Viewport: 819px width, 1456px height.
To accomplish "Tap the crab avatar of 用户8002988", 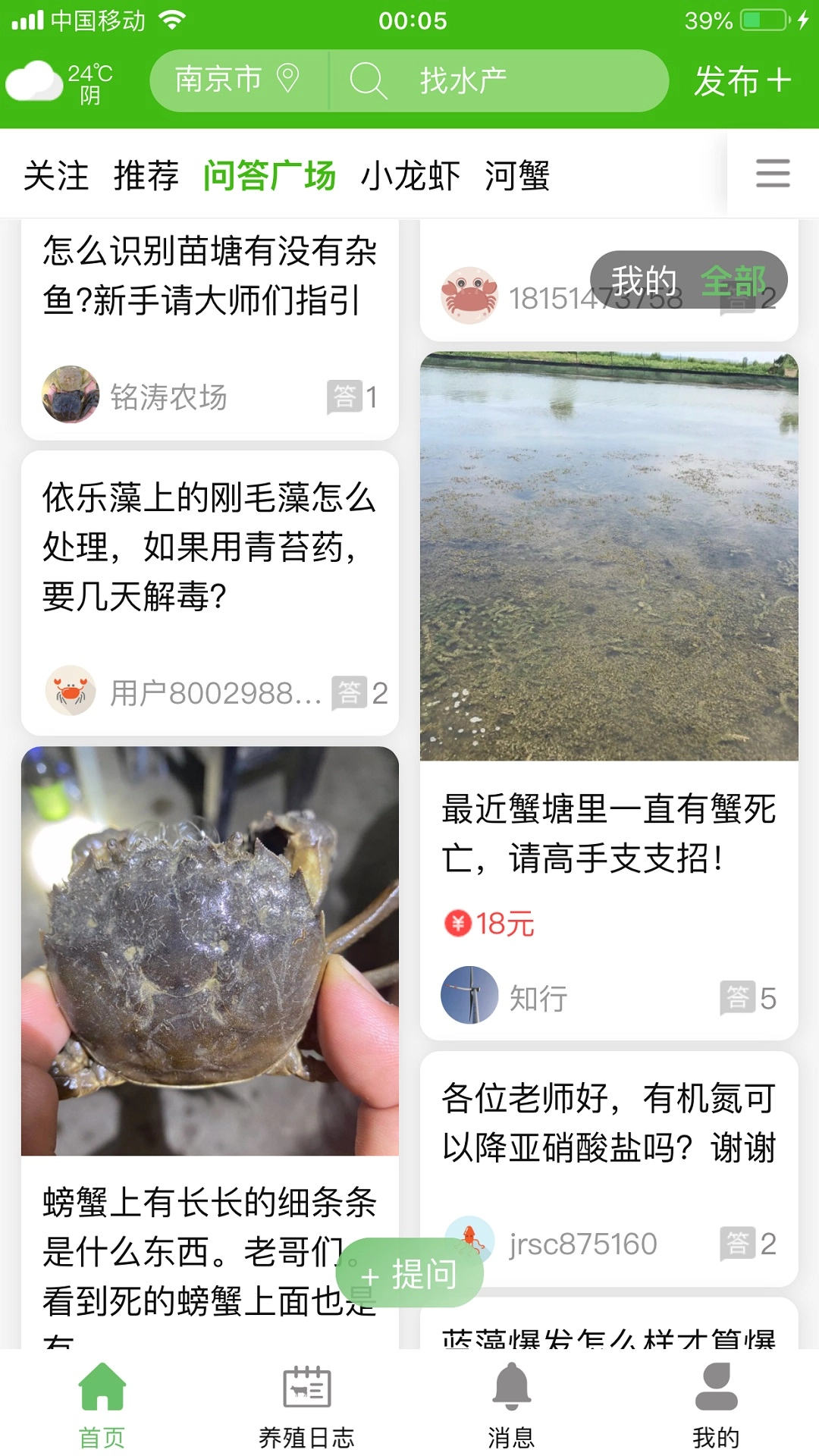I will [70, 692].
